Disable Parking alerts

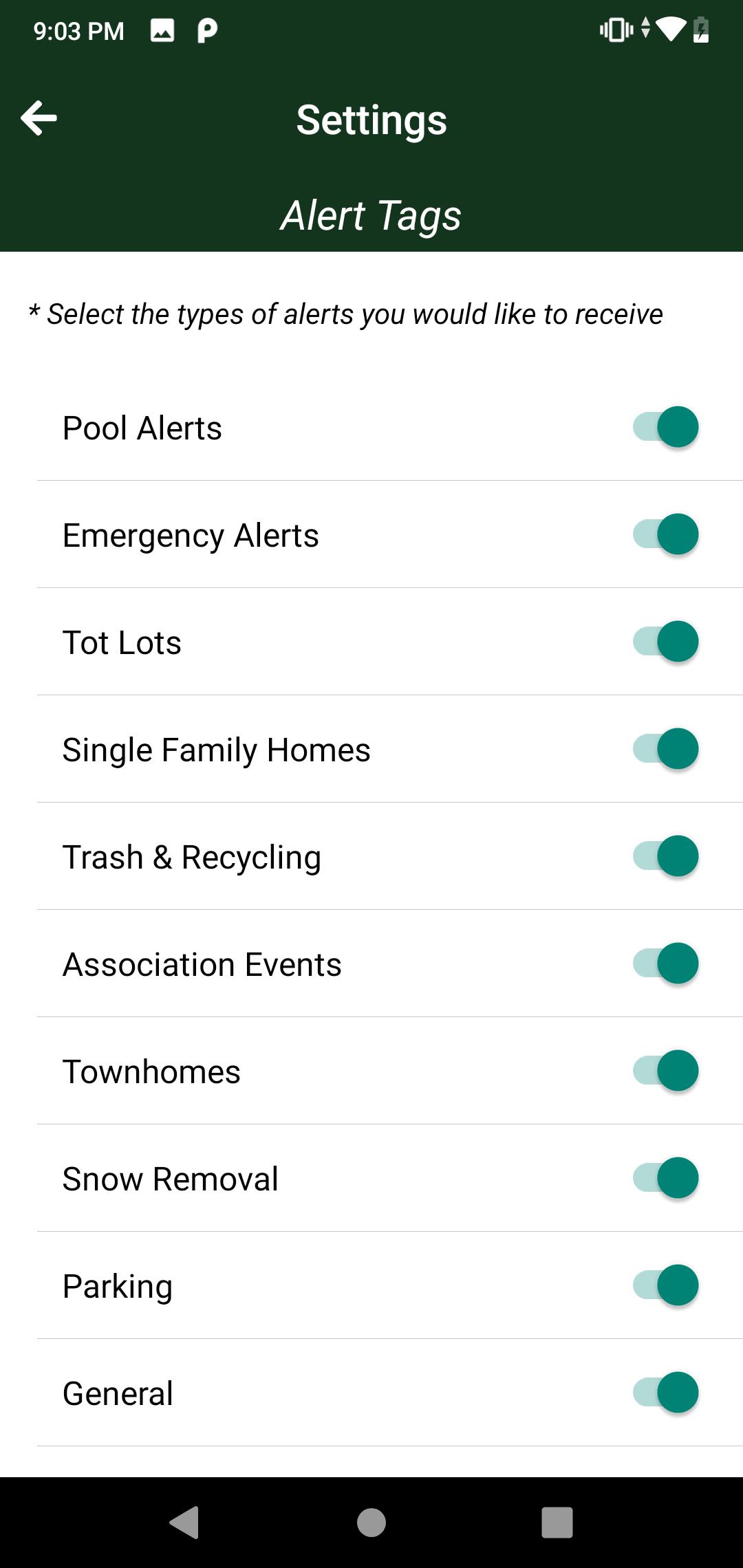[x=665, y=1285]
